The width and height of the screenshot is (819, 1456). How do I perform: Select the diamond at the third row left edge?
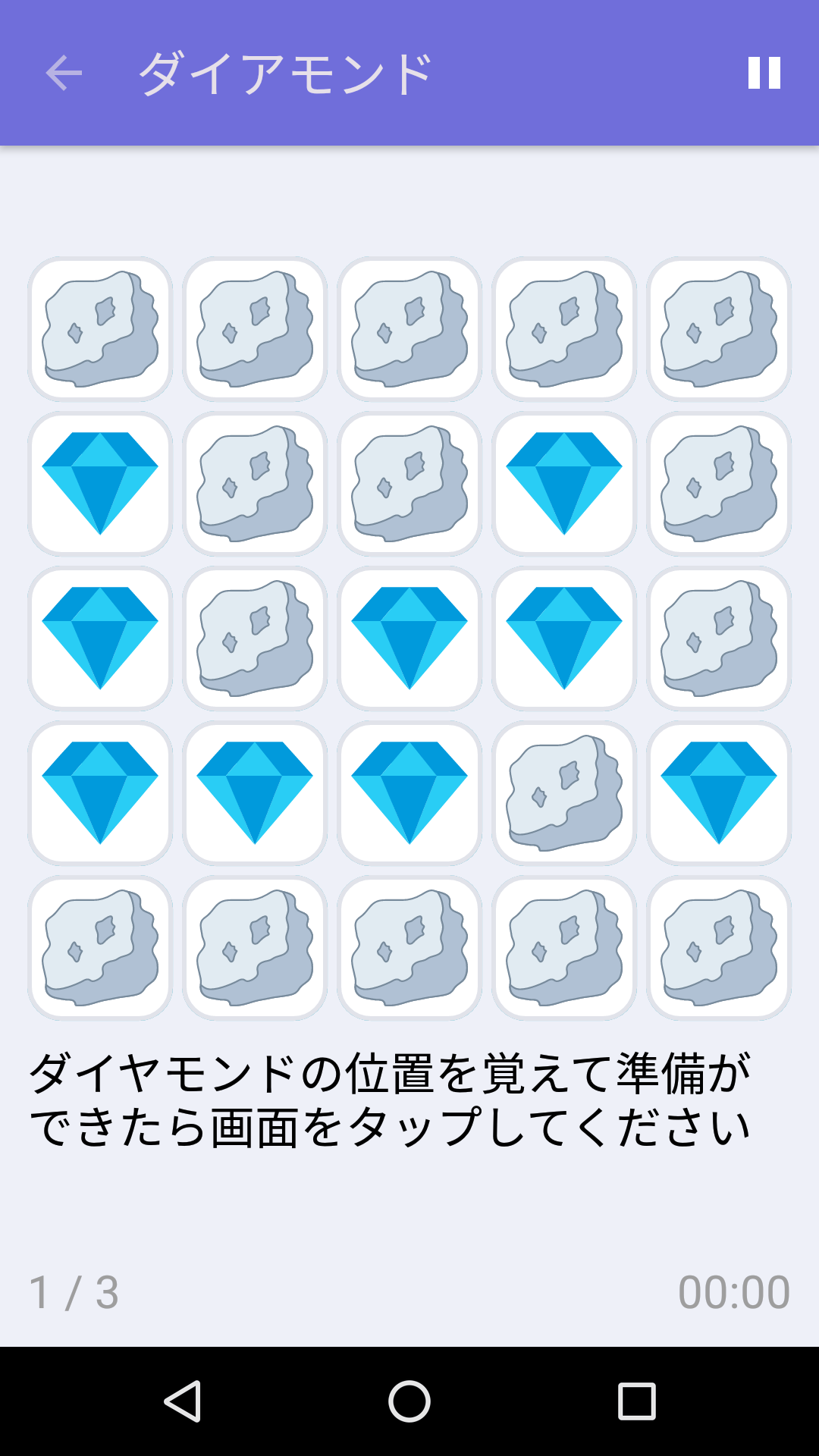click(x=100, y=637)
